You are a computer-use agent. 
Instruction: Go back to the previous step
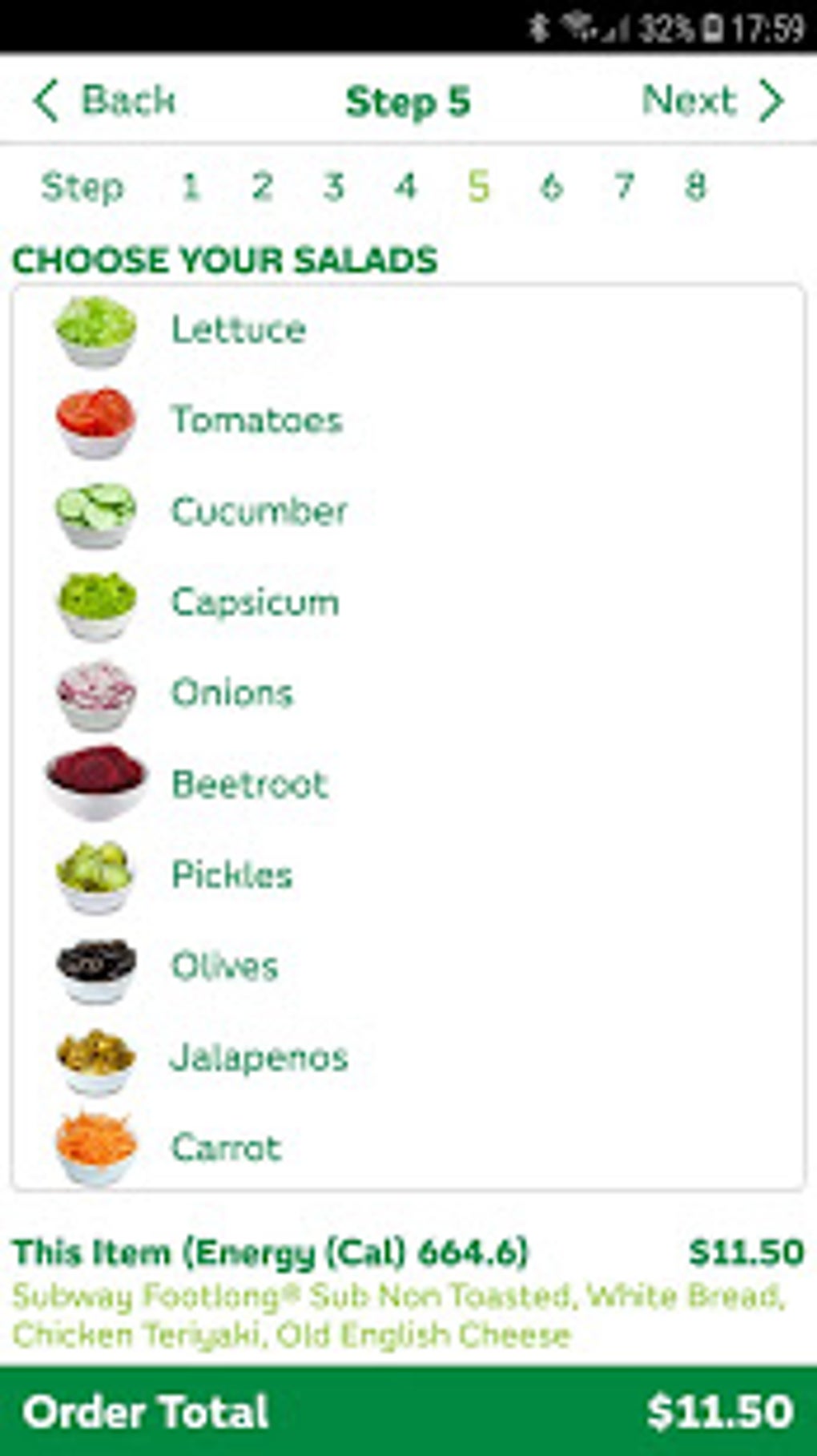click(x=104, y=101)
